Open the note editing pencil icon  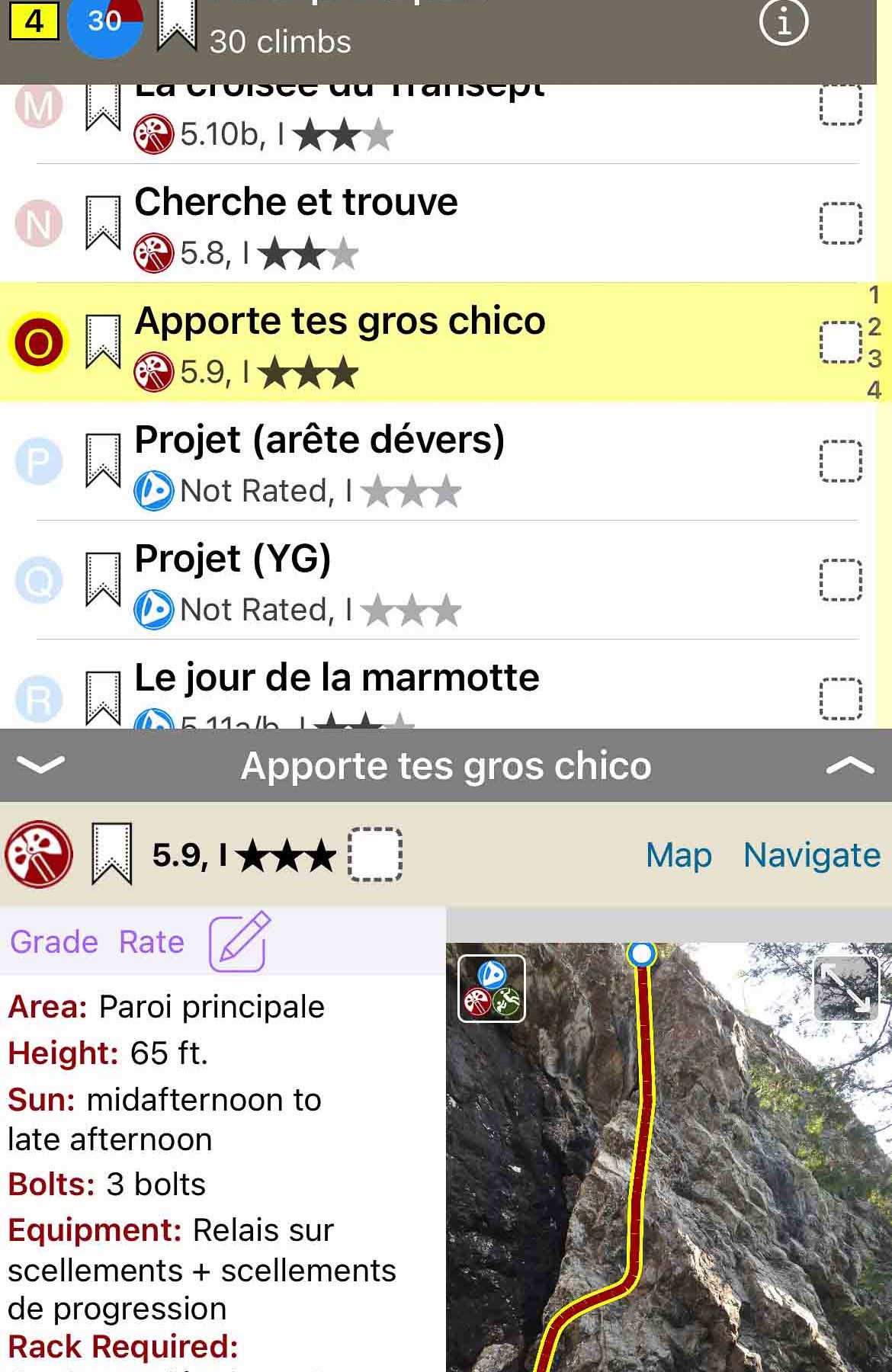click(239, 941)
